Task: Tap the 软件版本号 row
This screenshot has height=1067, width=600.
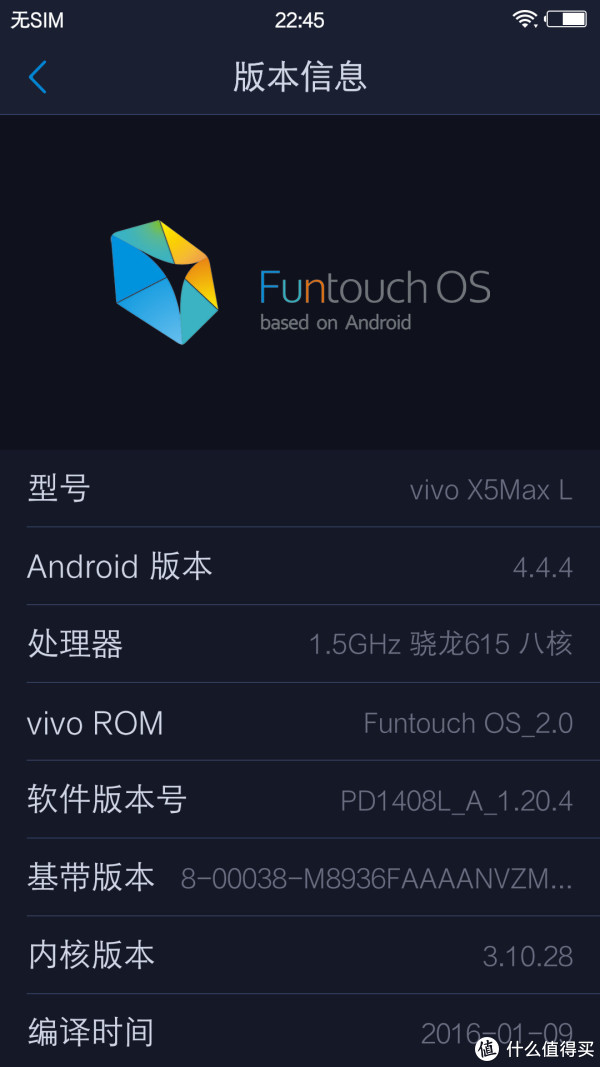Action: [x=300, y=800]
